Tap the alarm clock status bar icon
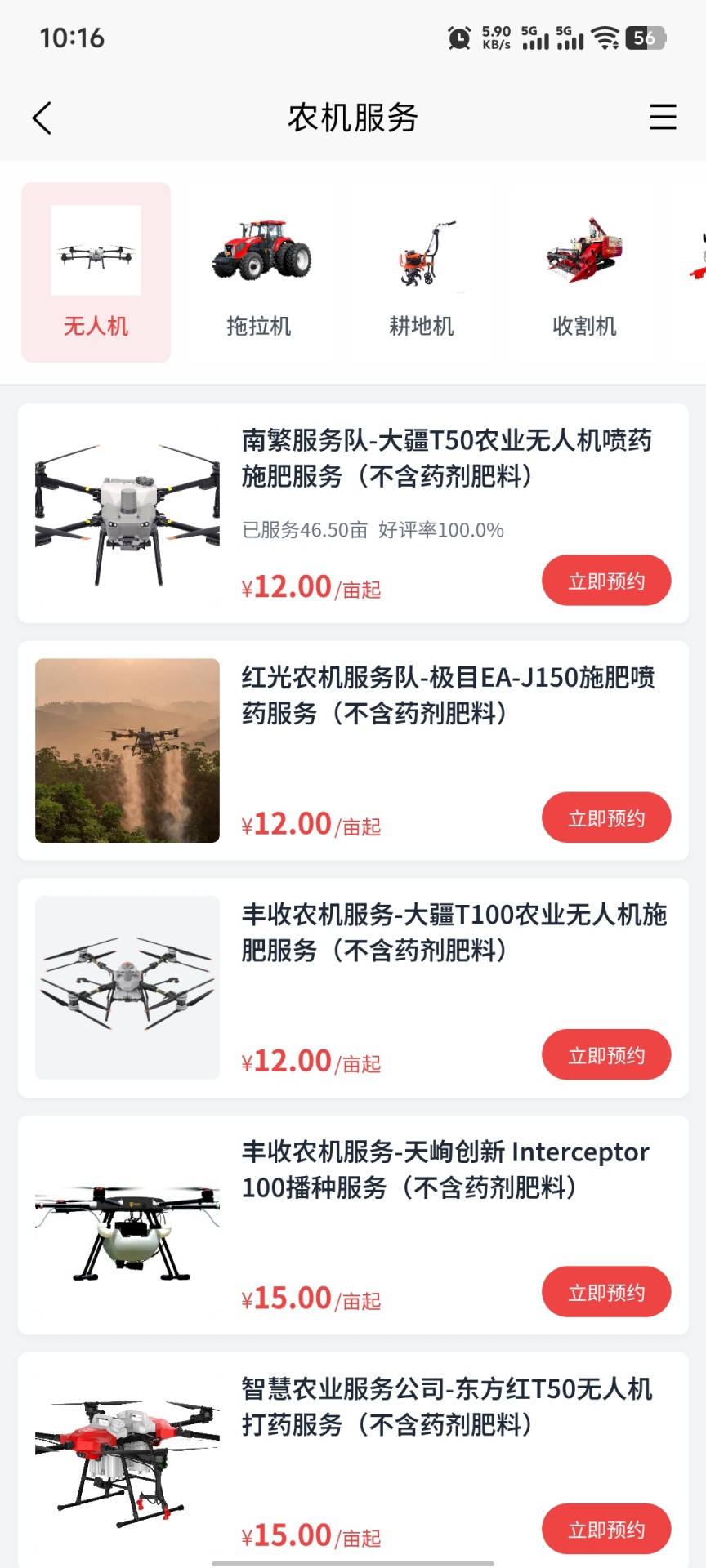706x1568 pixels. pos(460,38)
